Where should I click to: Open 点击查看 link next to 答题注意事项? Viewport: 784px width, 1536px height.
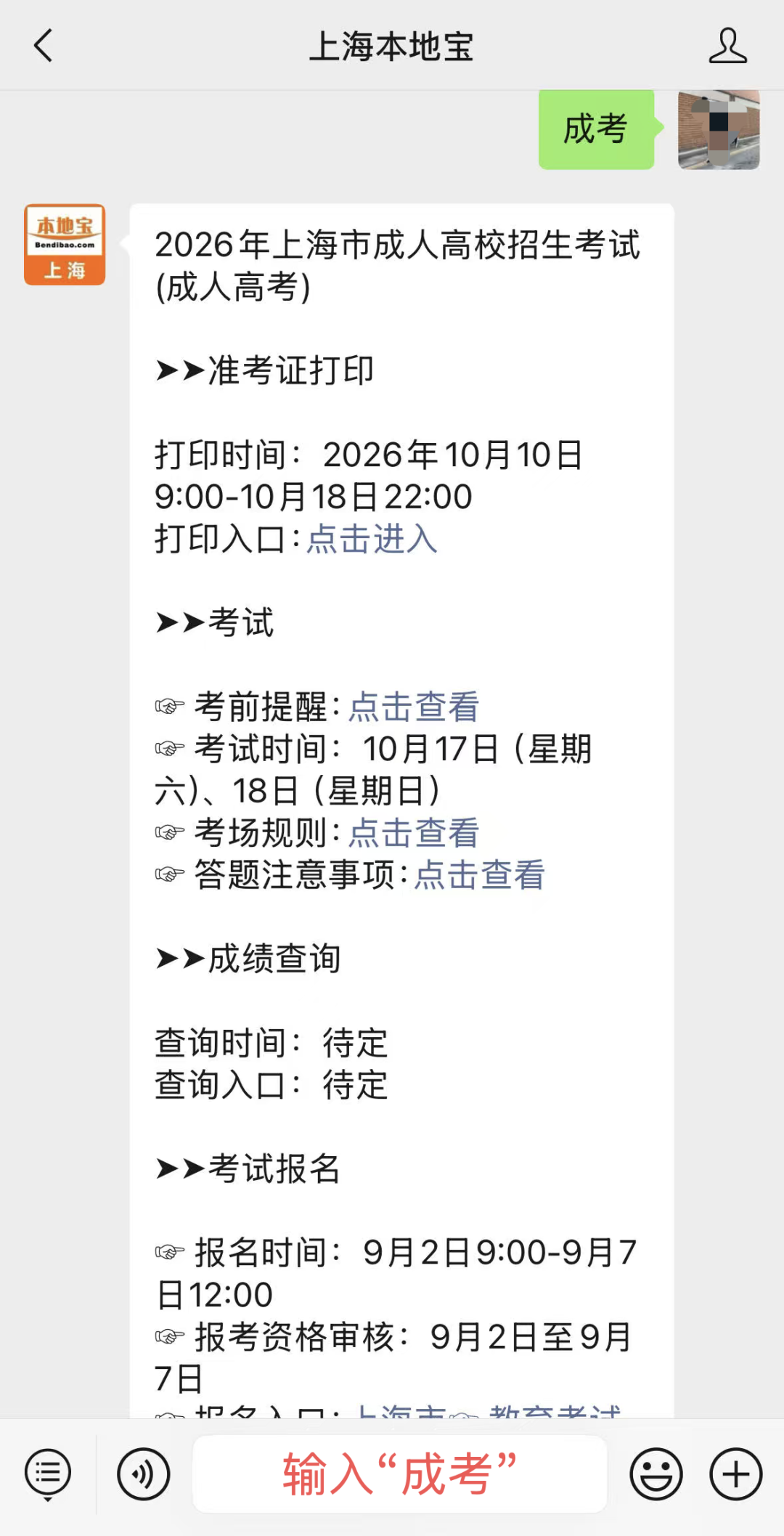pos(479,875)
